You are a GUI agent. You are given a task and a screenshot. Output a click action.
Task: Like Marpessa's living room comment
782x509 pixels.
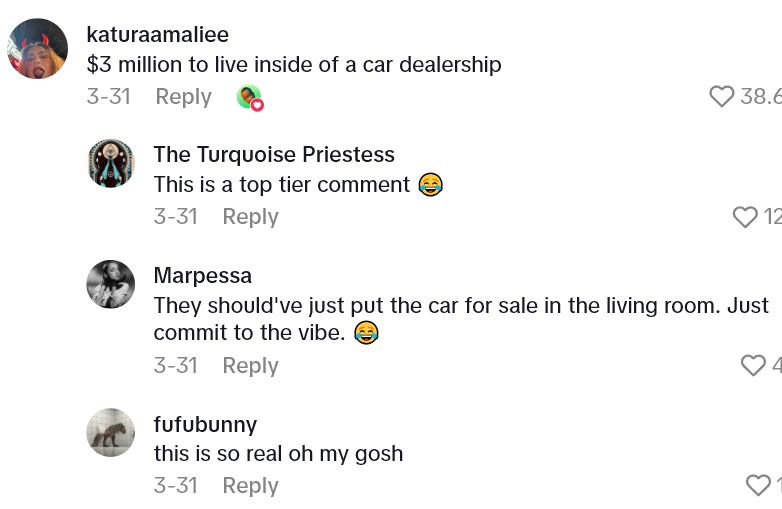[x=752, y=366]
